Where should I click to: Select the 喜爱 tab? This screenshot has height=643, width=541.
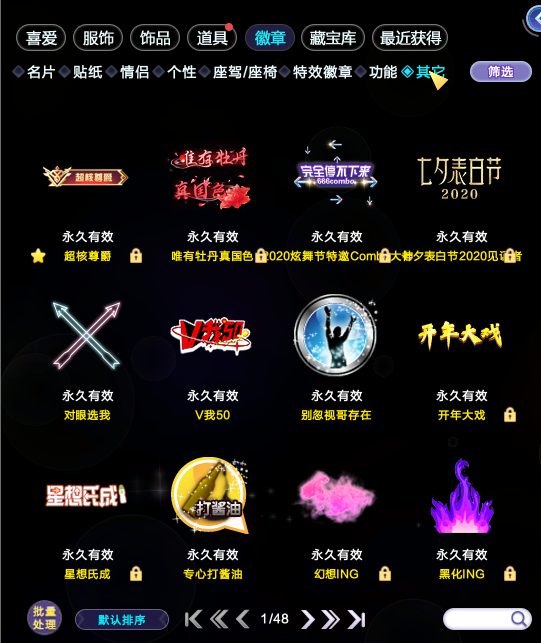41,38
